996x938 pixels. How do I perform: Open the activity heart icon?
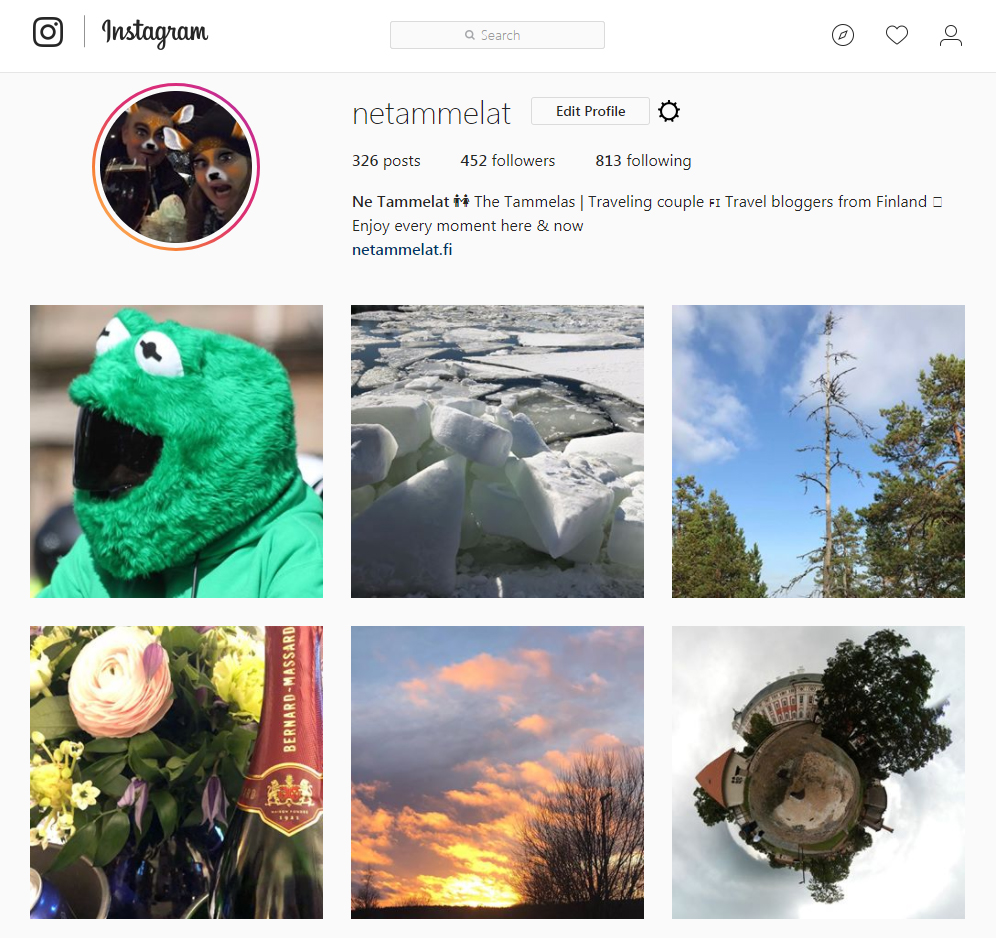click(897, 35)
